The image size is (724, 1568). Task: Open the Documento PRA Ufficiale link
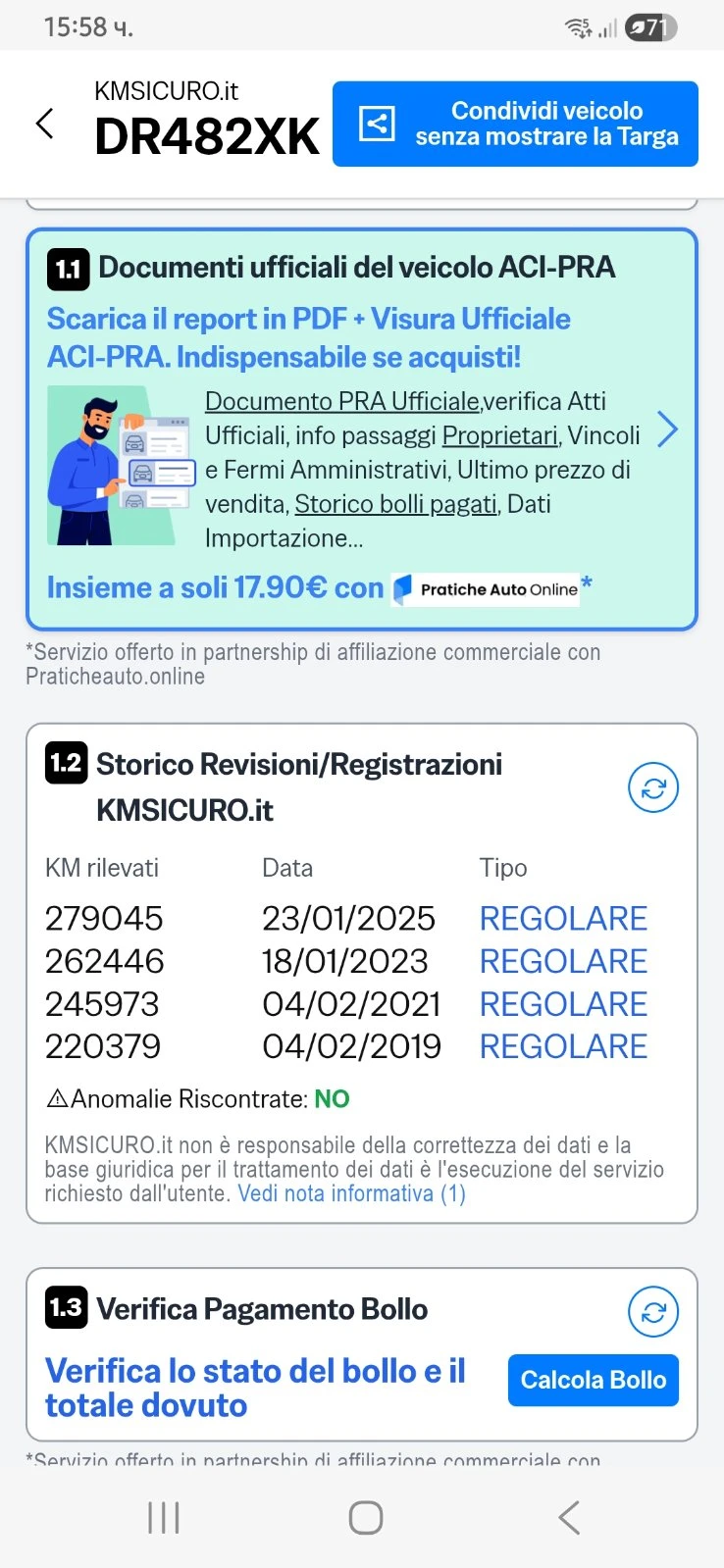click(x=341, y=401)
